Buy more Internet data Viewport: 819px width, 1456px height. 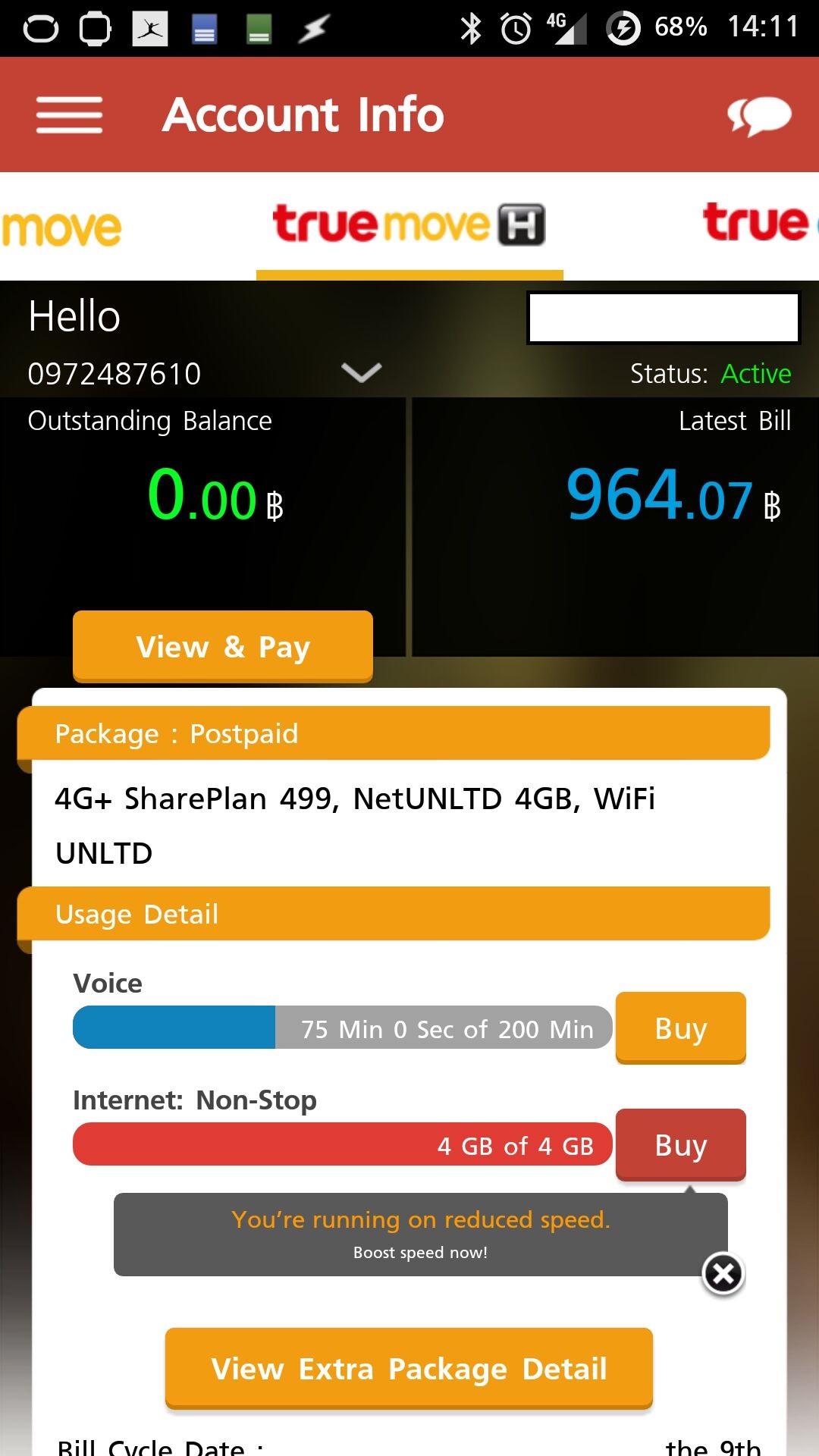pyautogui.click(x=680, y=1145)
